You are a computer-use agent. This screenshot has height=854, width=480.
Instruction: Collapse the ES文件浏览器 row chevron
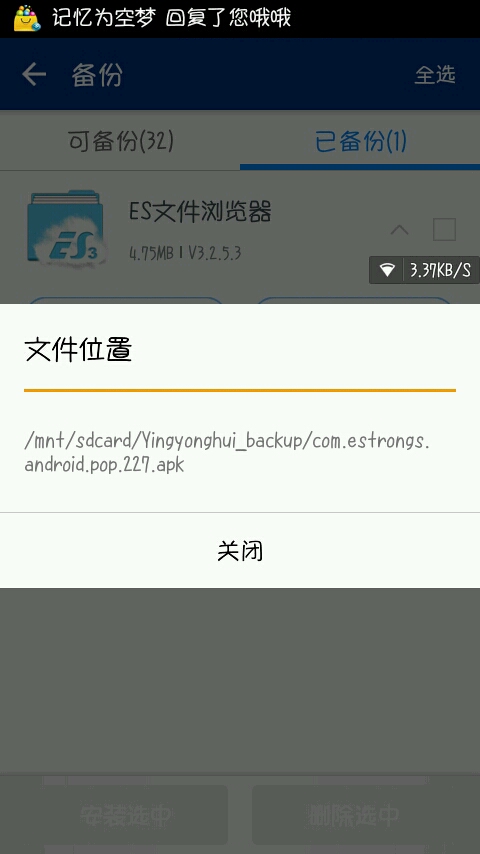click(x=399, y=230)
